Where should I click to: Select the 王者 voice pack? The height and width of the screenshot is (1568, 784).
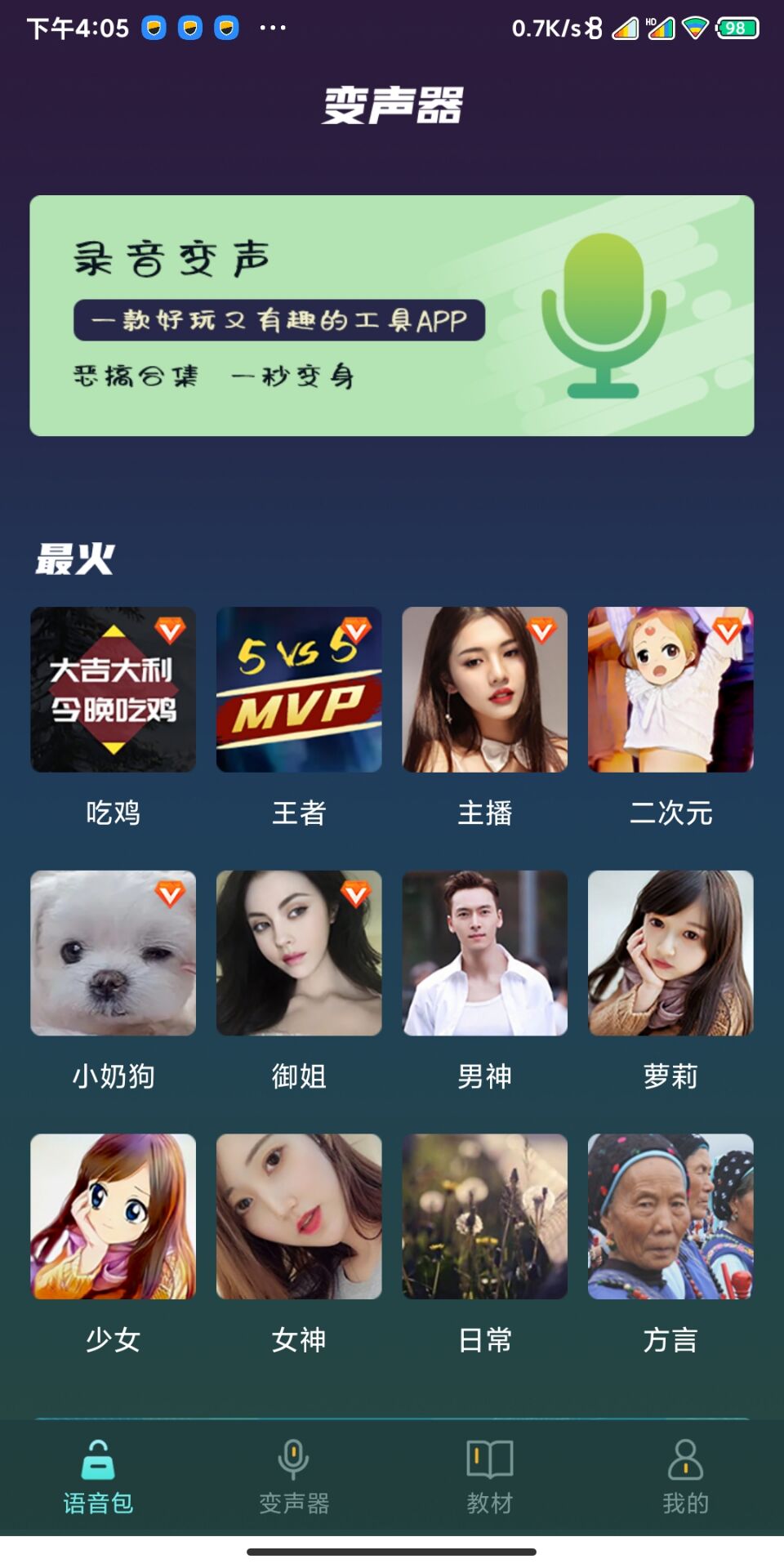pos(299,690)
